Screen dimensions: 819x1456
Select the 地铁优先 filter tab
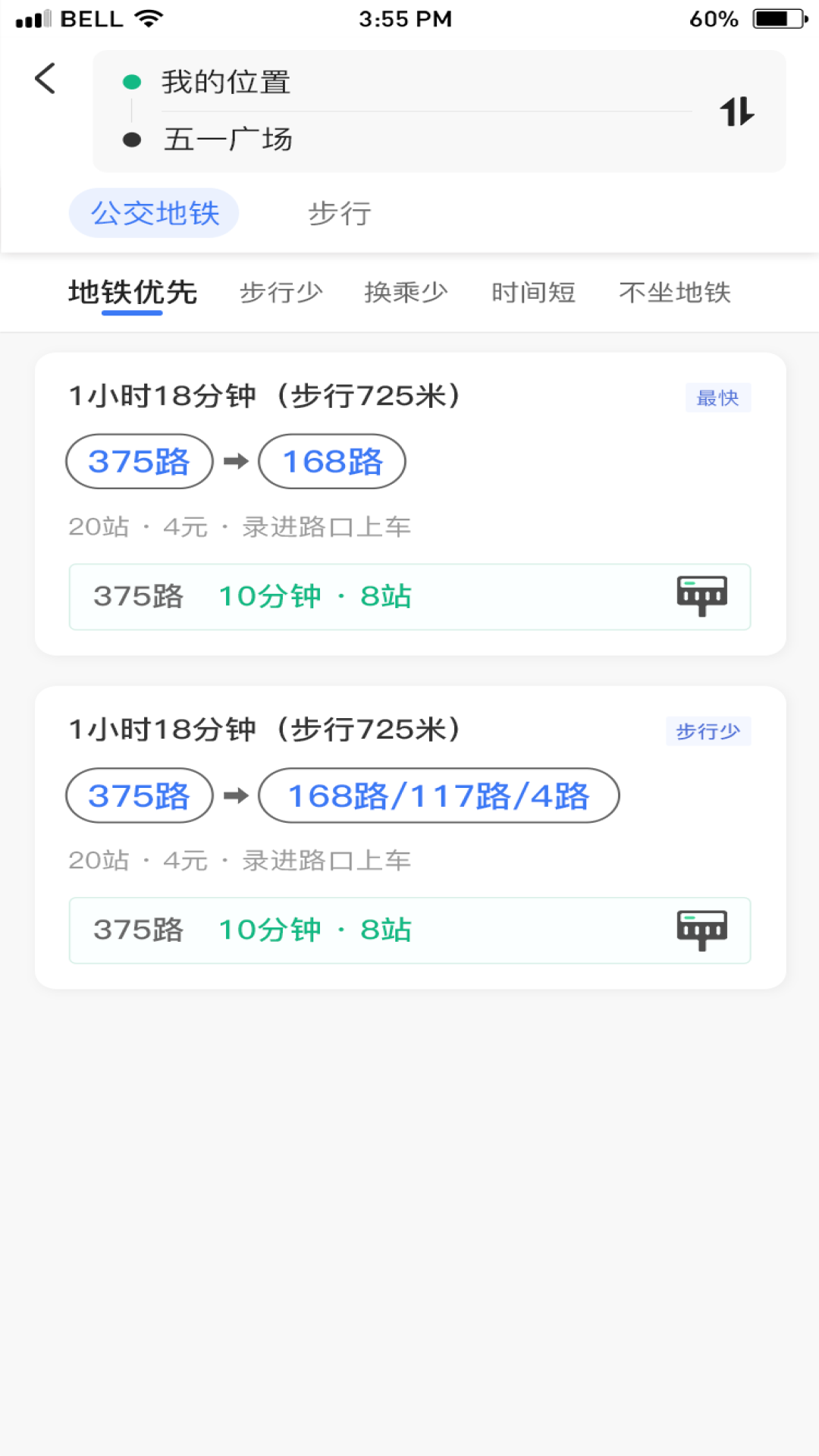coord(133,292)
